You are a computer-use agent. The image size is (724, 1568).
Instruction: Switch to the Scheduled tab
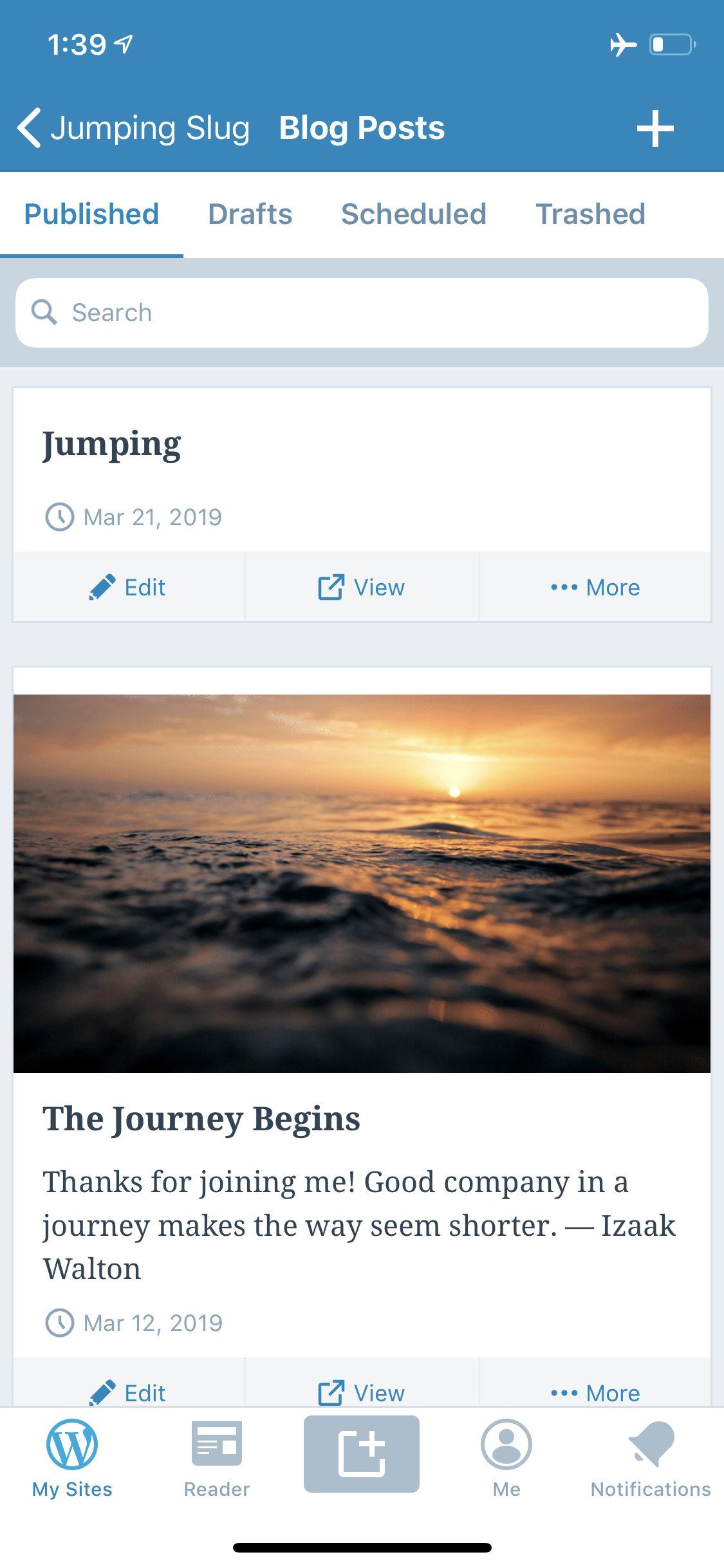tap(413, 214)
